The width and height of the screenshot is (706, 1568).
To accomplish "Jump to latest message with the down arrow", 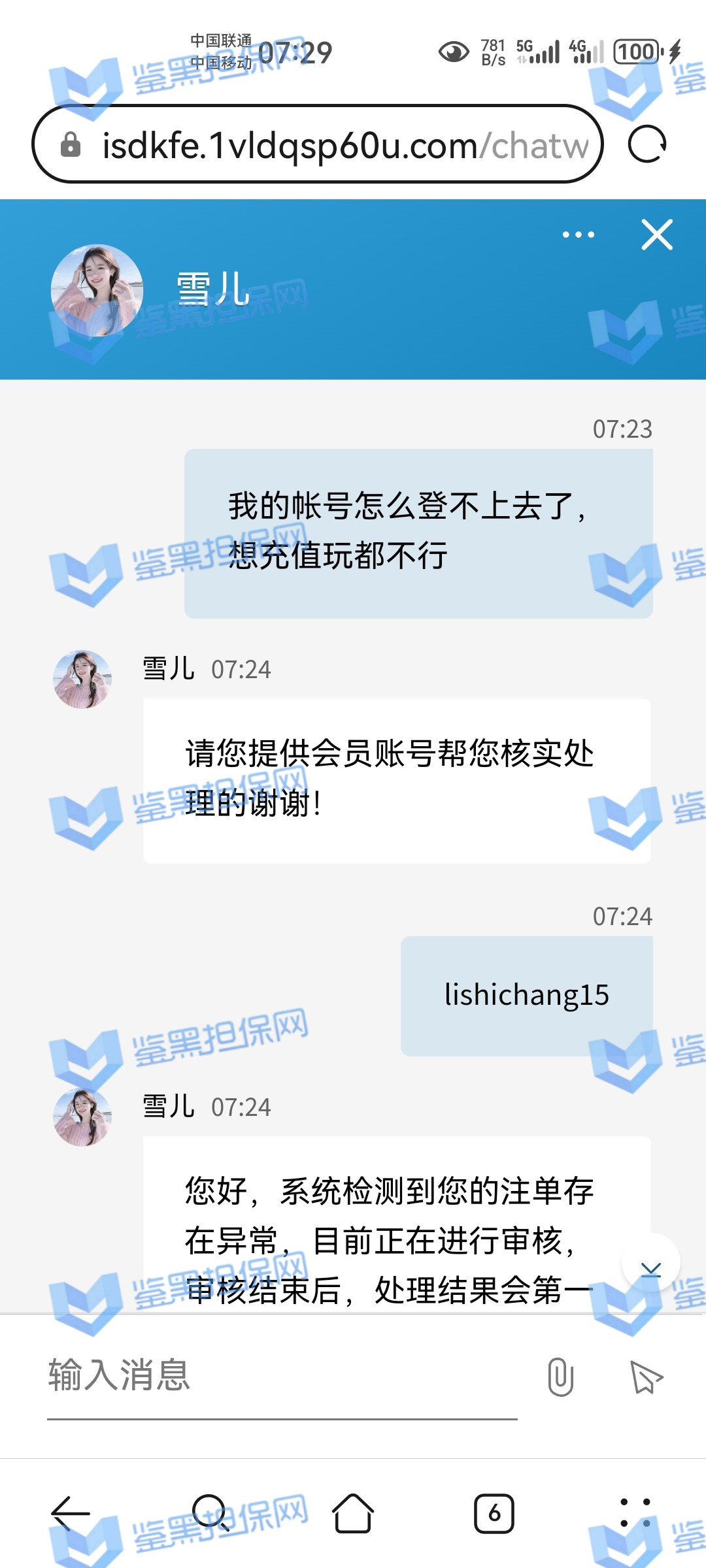I will [651, 1269].
